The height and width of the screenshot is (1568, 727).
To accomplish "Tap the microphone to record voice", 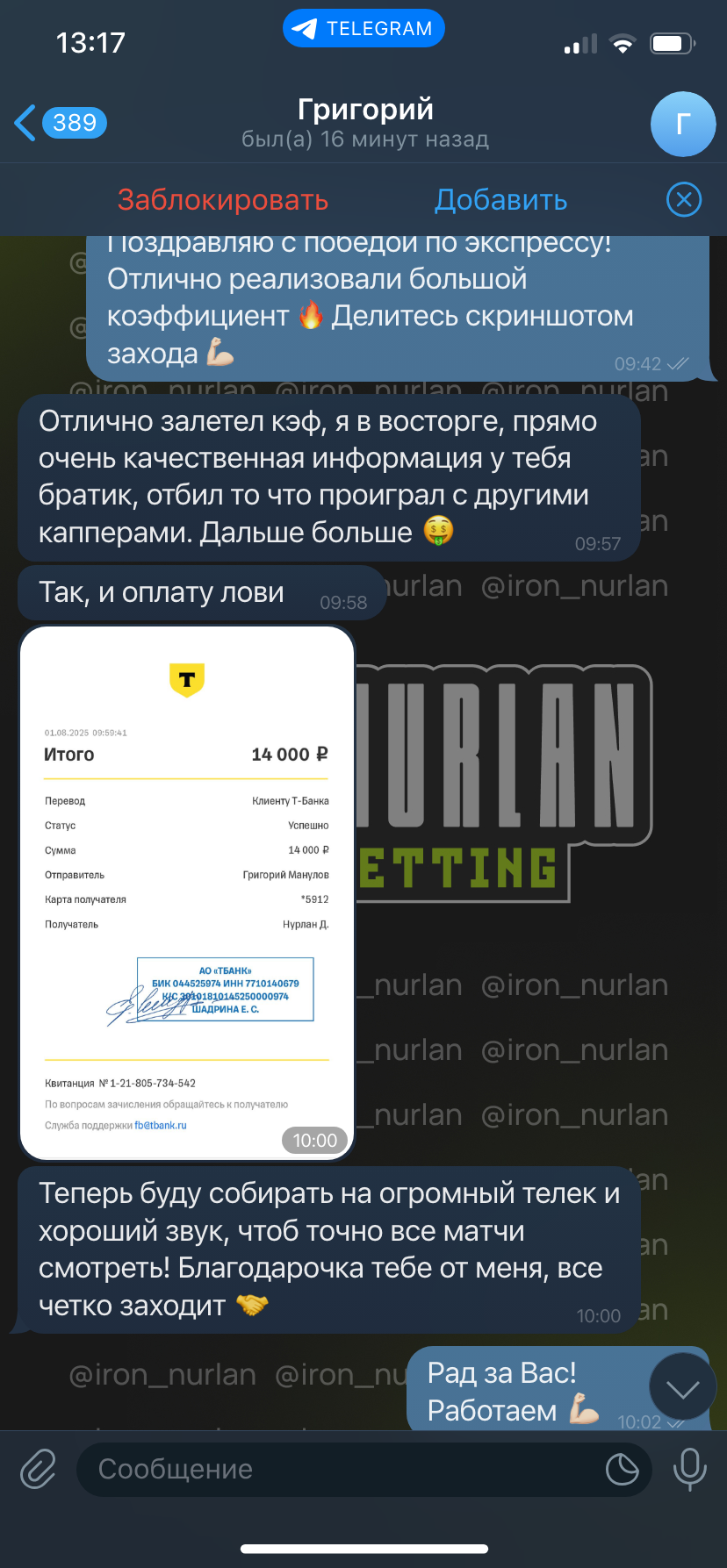I will click(x=689, y=1469).
